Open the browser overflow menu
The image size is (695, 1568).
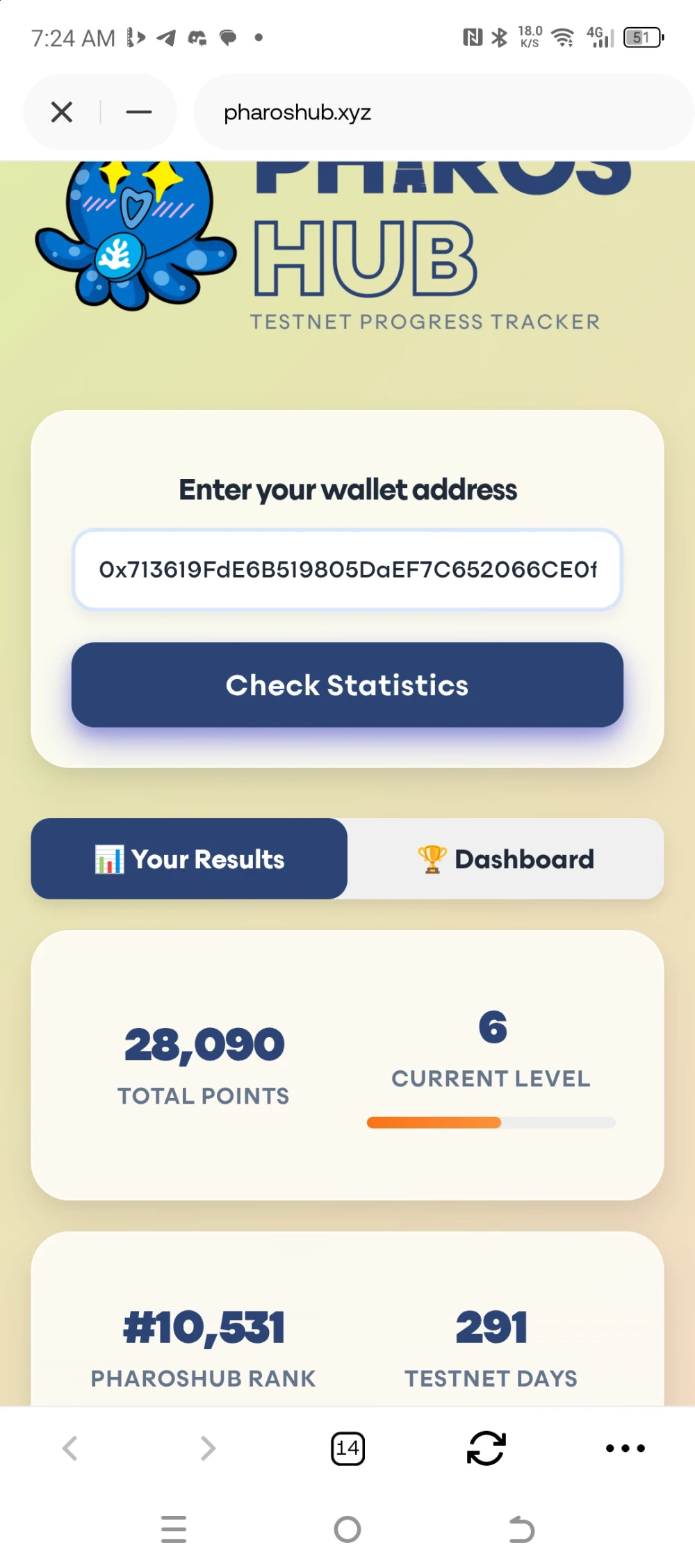(625, 1448)
